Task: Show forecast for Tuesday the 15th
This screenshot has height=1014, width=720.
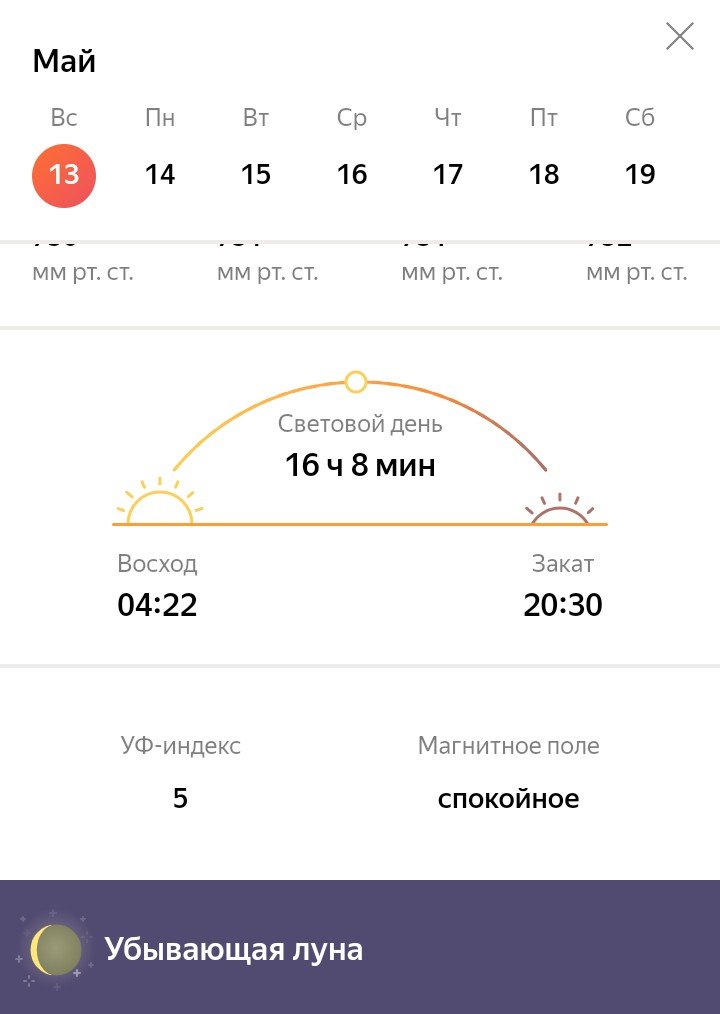Action: pos(256,175)
